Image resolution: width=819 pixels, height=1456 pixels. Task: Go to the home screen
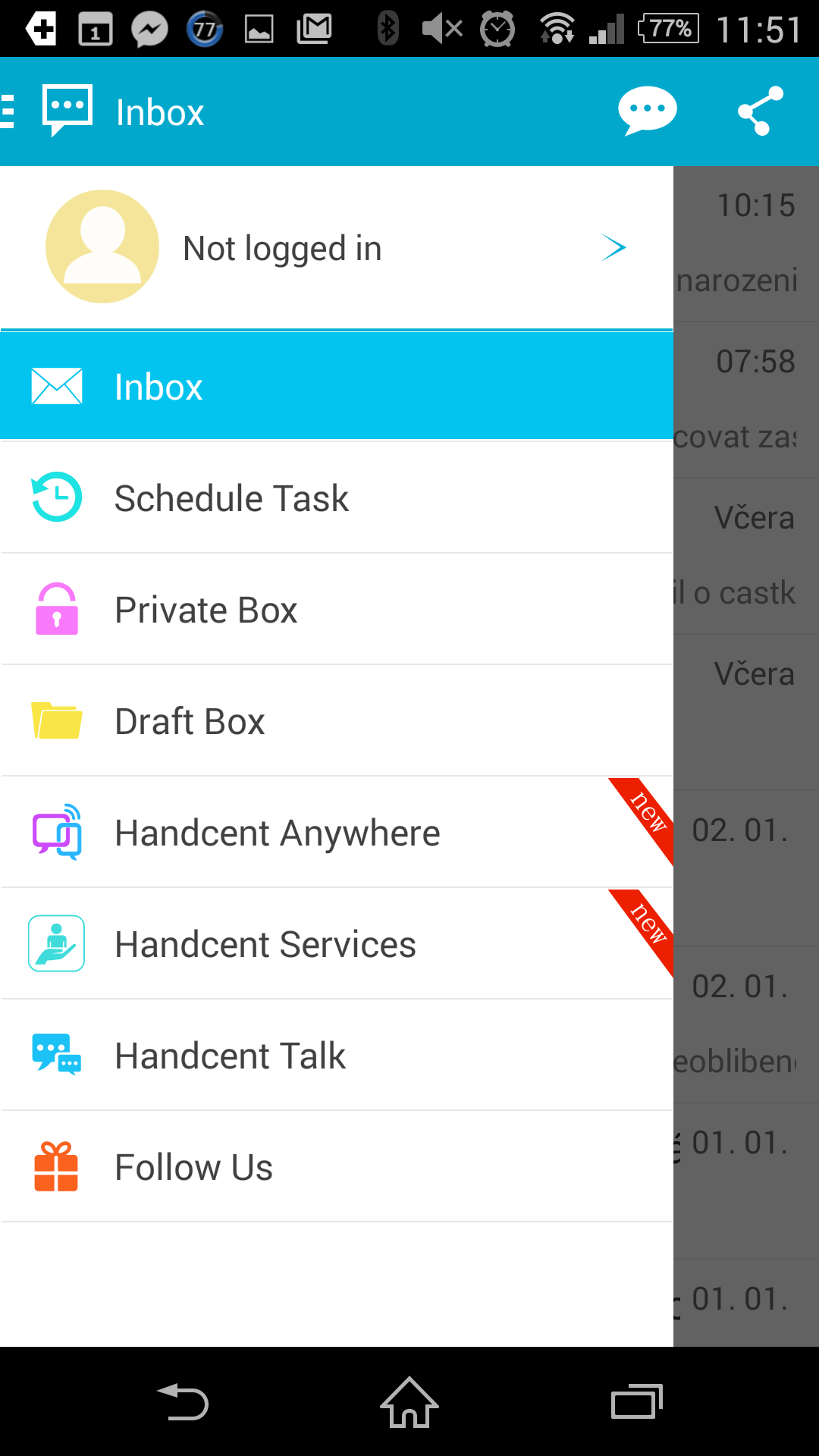[409, 1401]
